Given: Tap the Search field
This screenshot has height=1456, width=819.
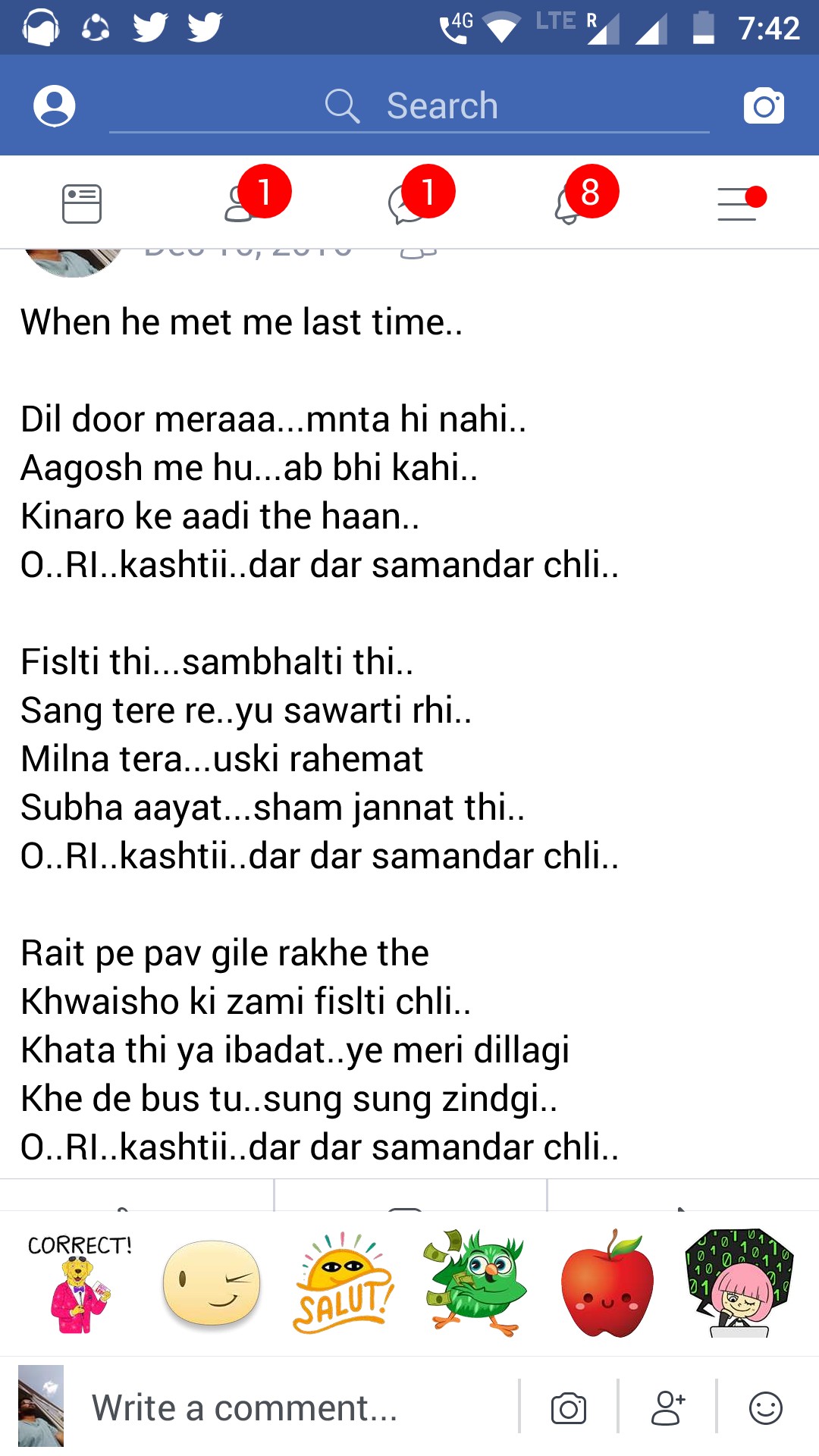Looking at the screenshot, I should point(409,105).
